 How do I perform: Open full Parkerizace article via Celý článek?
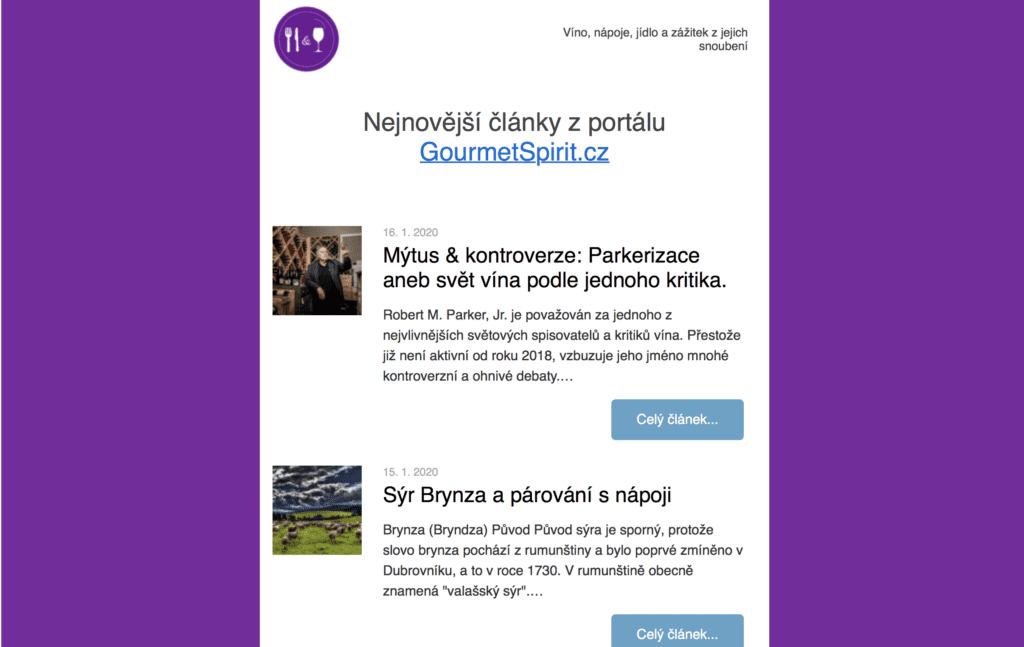tap(677, 420)
